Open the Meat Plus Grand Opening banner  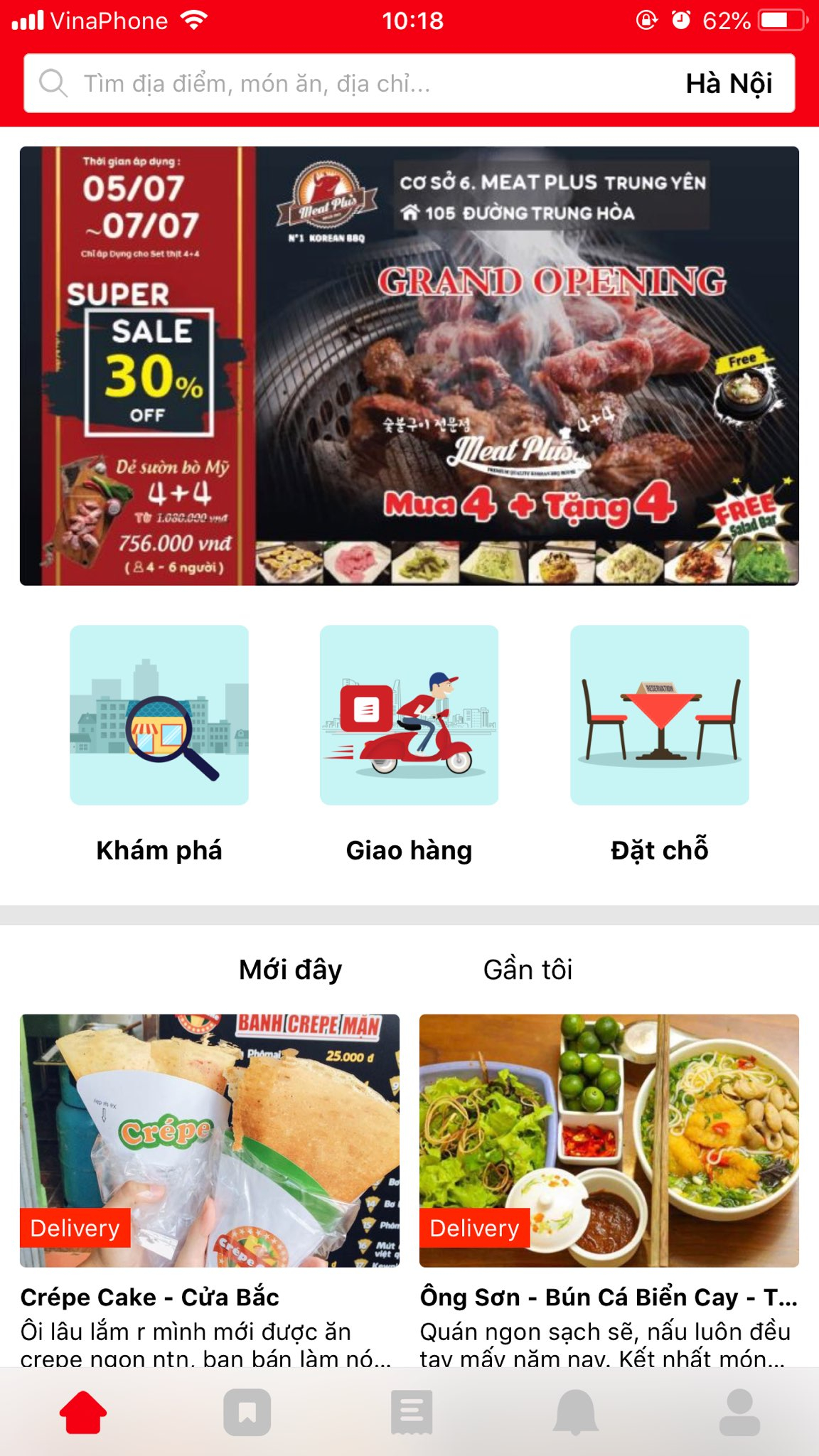coord(409,365)
